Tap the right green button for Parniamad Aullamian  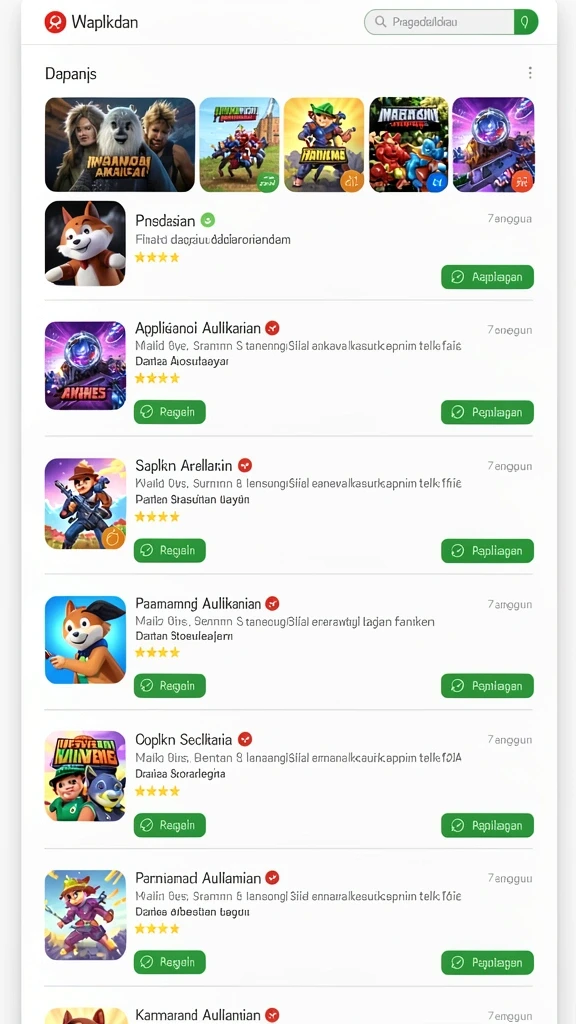point(487,963)
